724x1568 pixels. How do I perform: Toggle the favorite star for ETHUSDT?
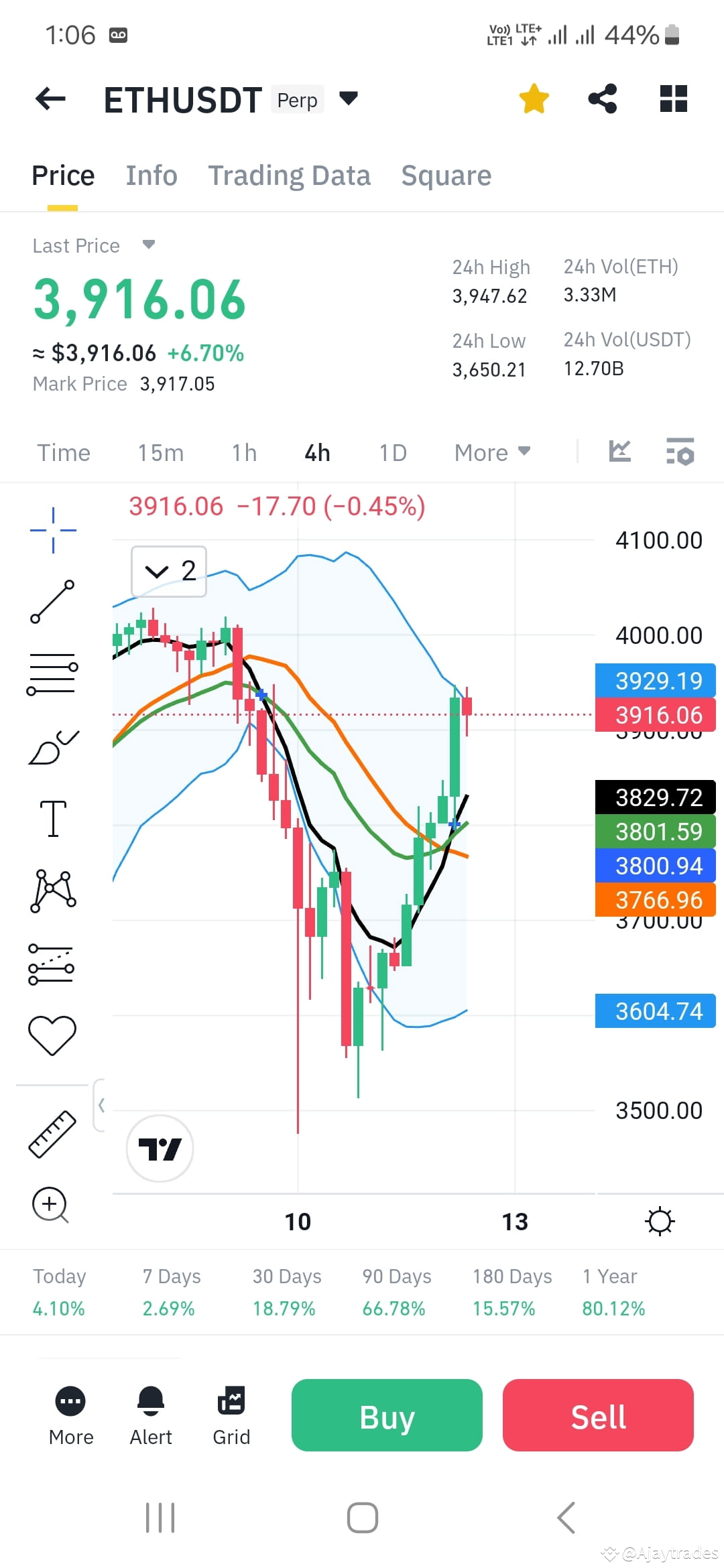click(x=534, y=98)
